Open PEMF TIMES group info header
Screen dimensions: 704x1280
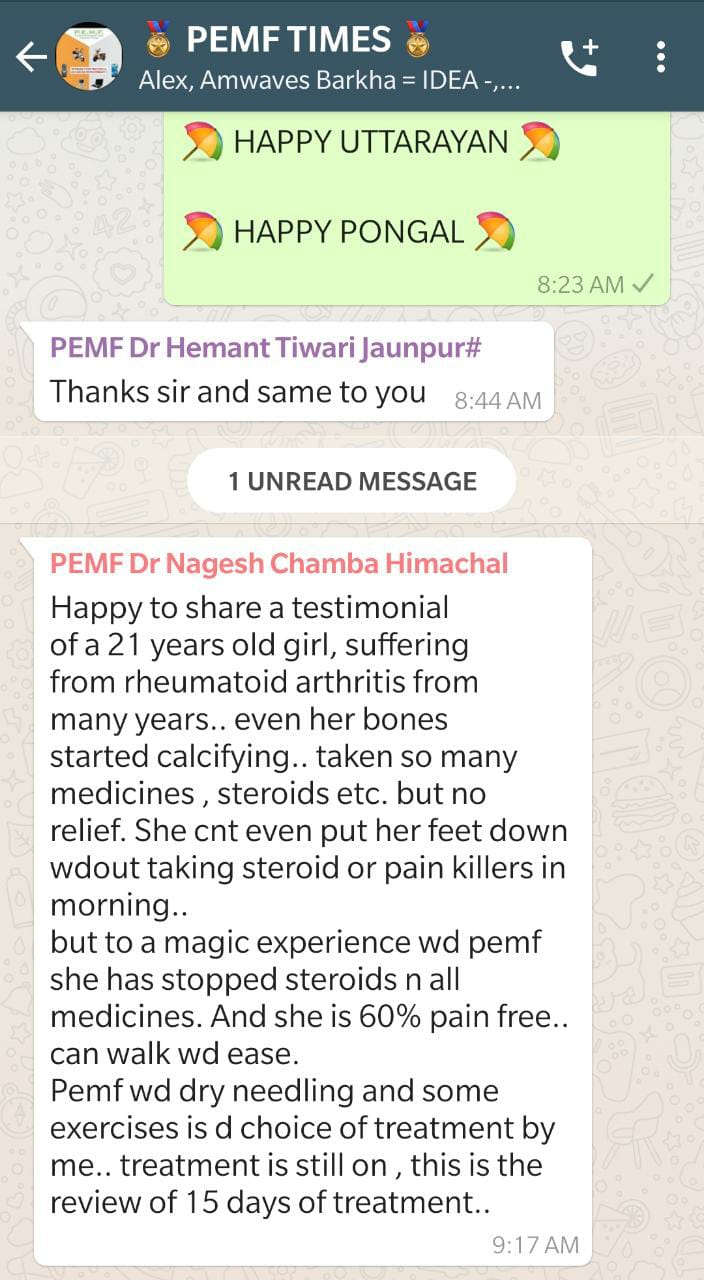tap(330, 57)
